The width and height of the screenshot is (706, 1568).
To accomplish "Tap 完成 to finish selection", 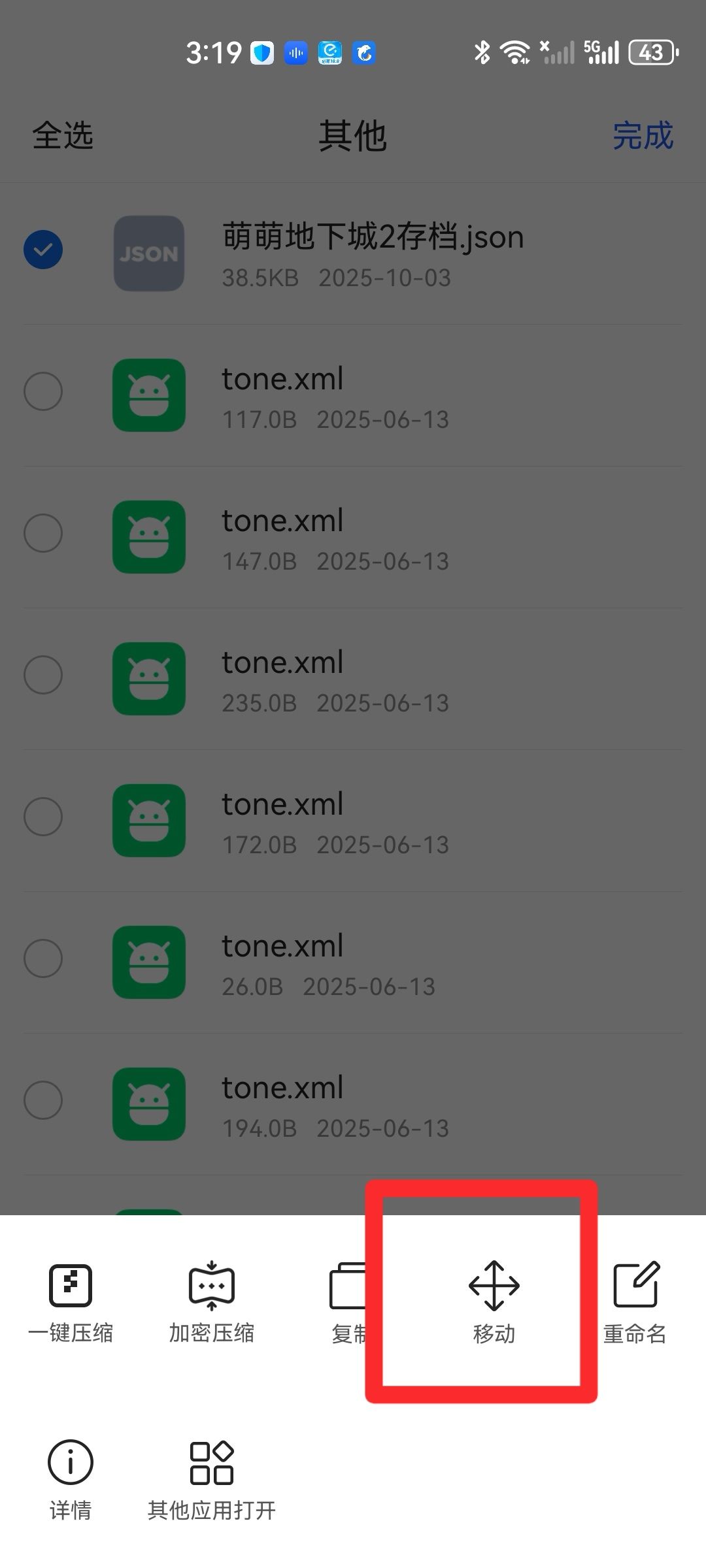I will (643, 136).
